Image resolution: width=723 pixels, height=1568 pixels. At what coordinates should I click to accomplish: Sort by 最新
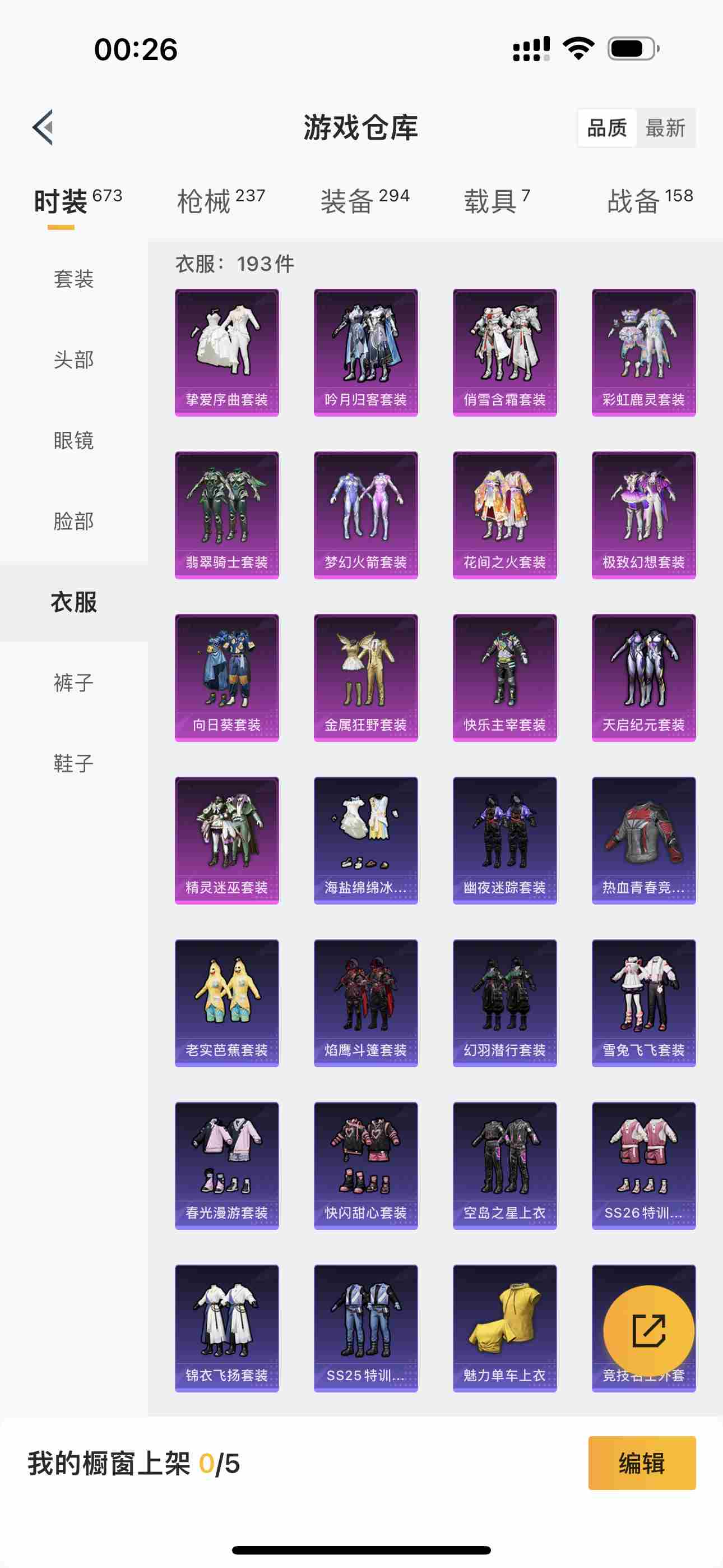[665, 128]
